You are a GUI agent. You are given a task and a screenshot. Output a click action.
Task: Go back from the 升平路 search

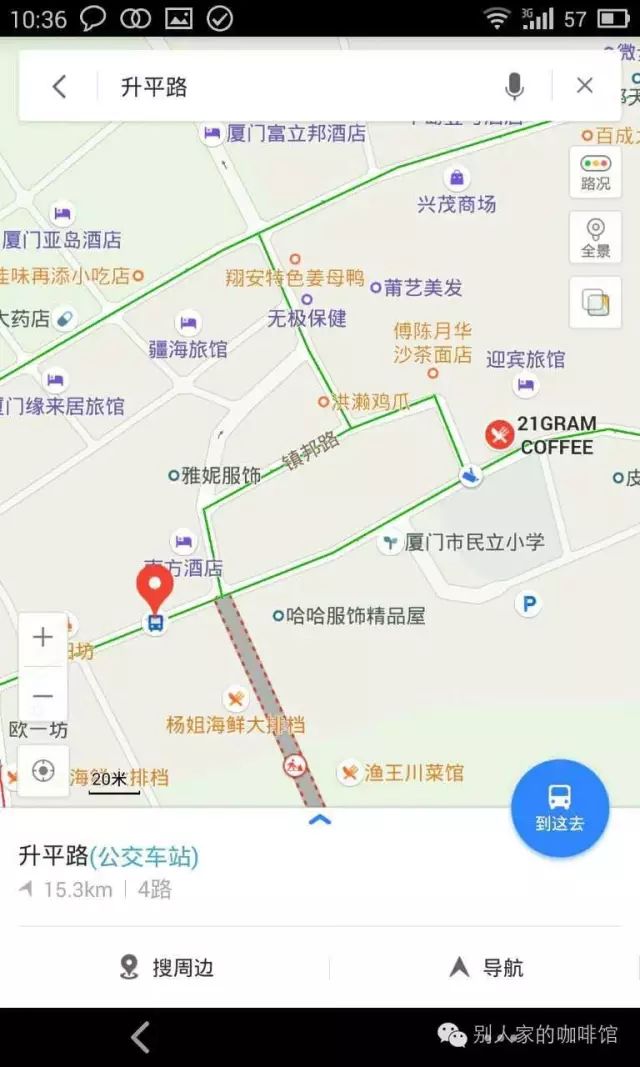tap(59, 87)
